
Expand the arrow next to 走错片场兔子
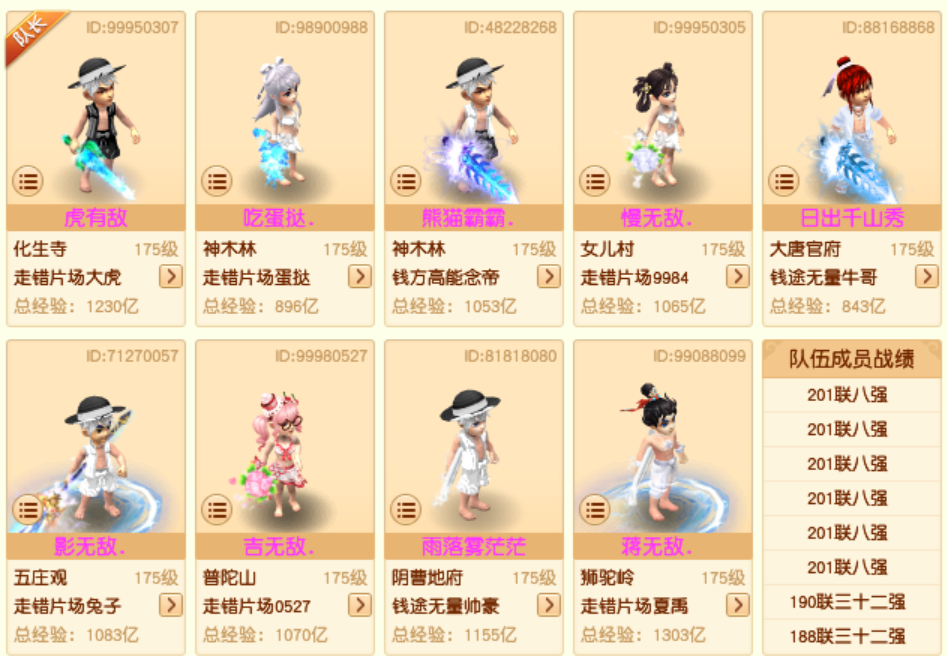(171, 605)
